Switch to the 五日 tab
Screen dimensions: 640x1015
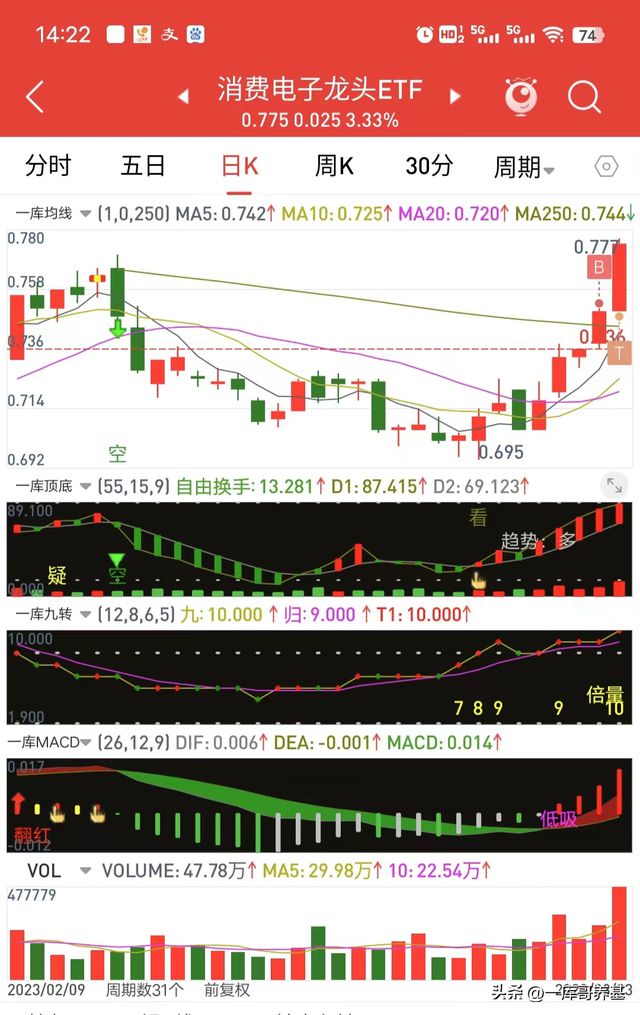[143, 166]
